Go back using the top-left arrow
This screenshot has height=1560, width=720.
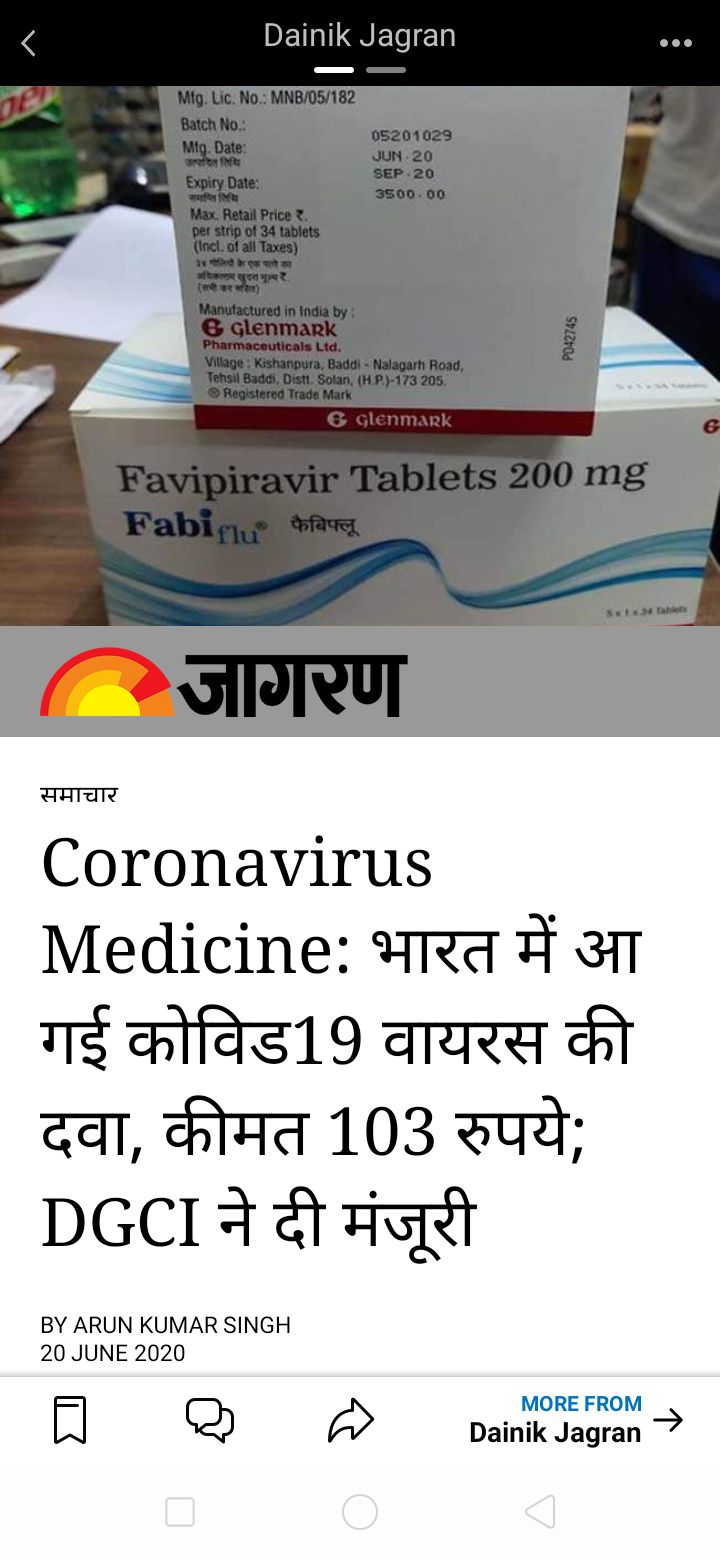tap(28, 43)
